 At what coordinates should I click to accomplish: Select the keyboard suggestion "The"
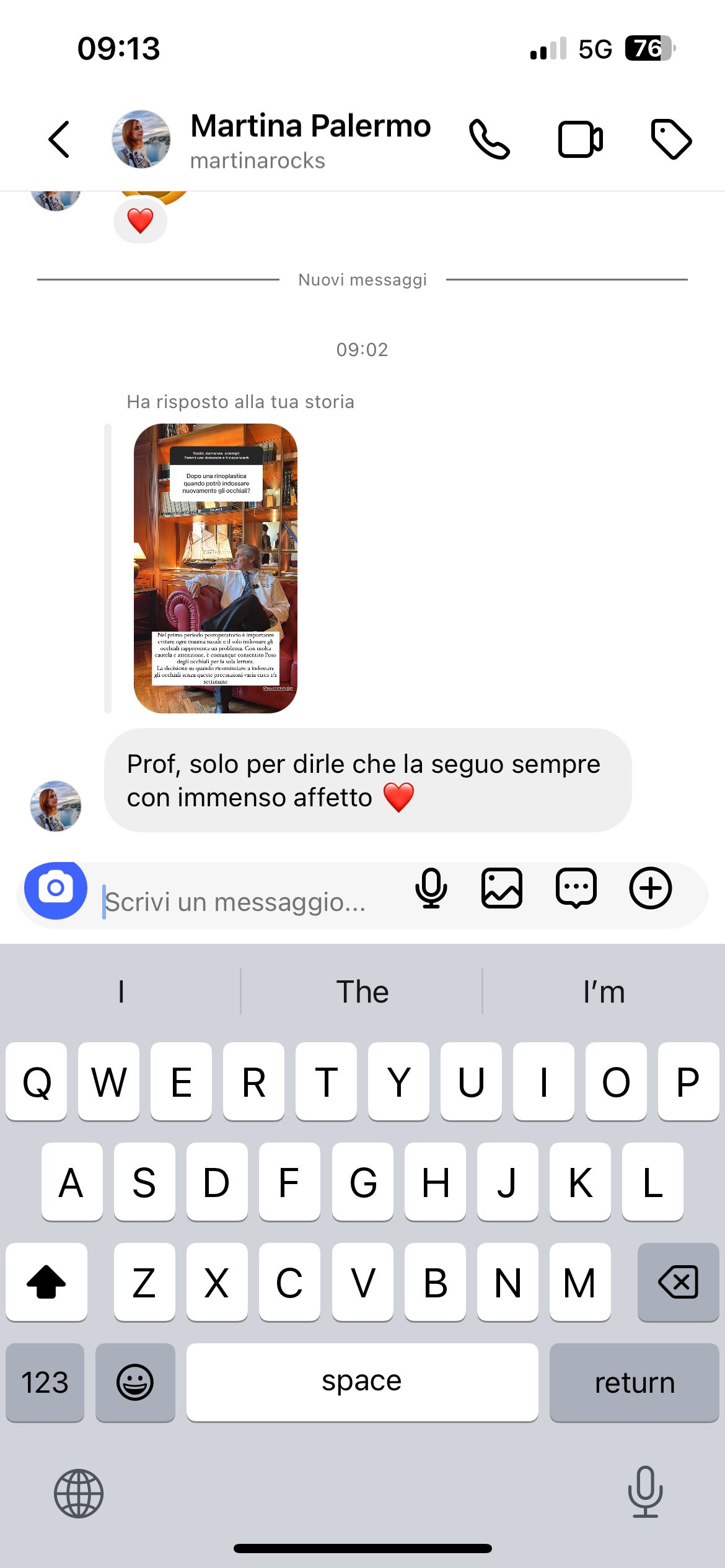[x=362, y=992]
